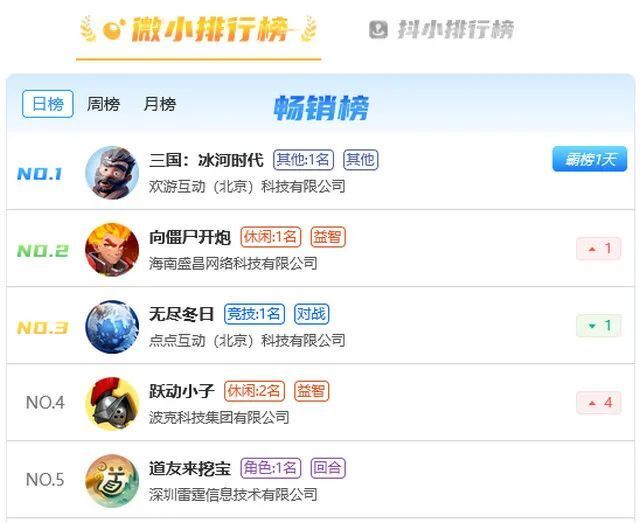Open 无尽冬日 game entry
This screenshot has width=640, height=523.
pyautogui.click(x=181, y=314)
